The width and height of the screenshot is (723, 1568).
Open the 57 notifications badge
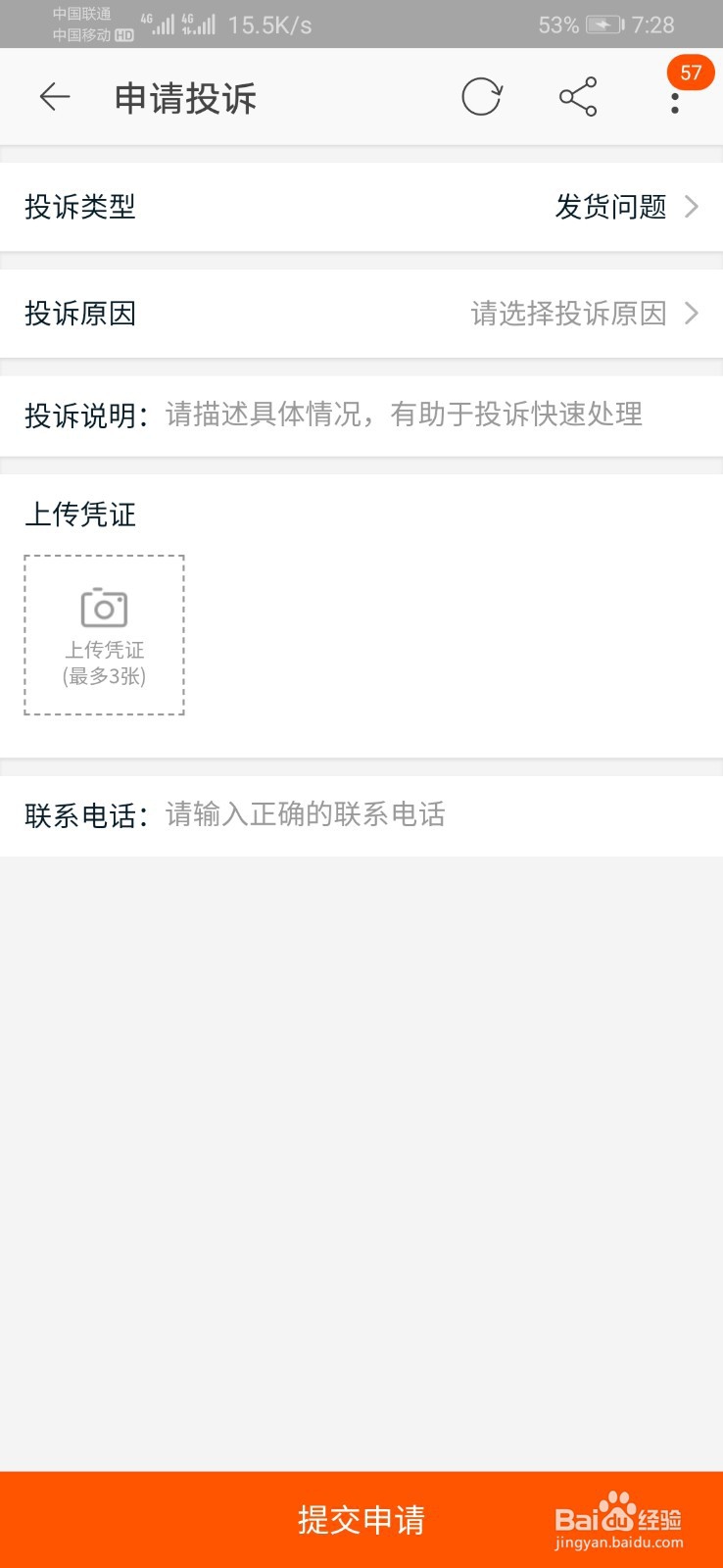click(690, 73)
